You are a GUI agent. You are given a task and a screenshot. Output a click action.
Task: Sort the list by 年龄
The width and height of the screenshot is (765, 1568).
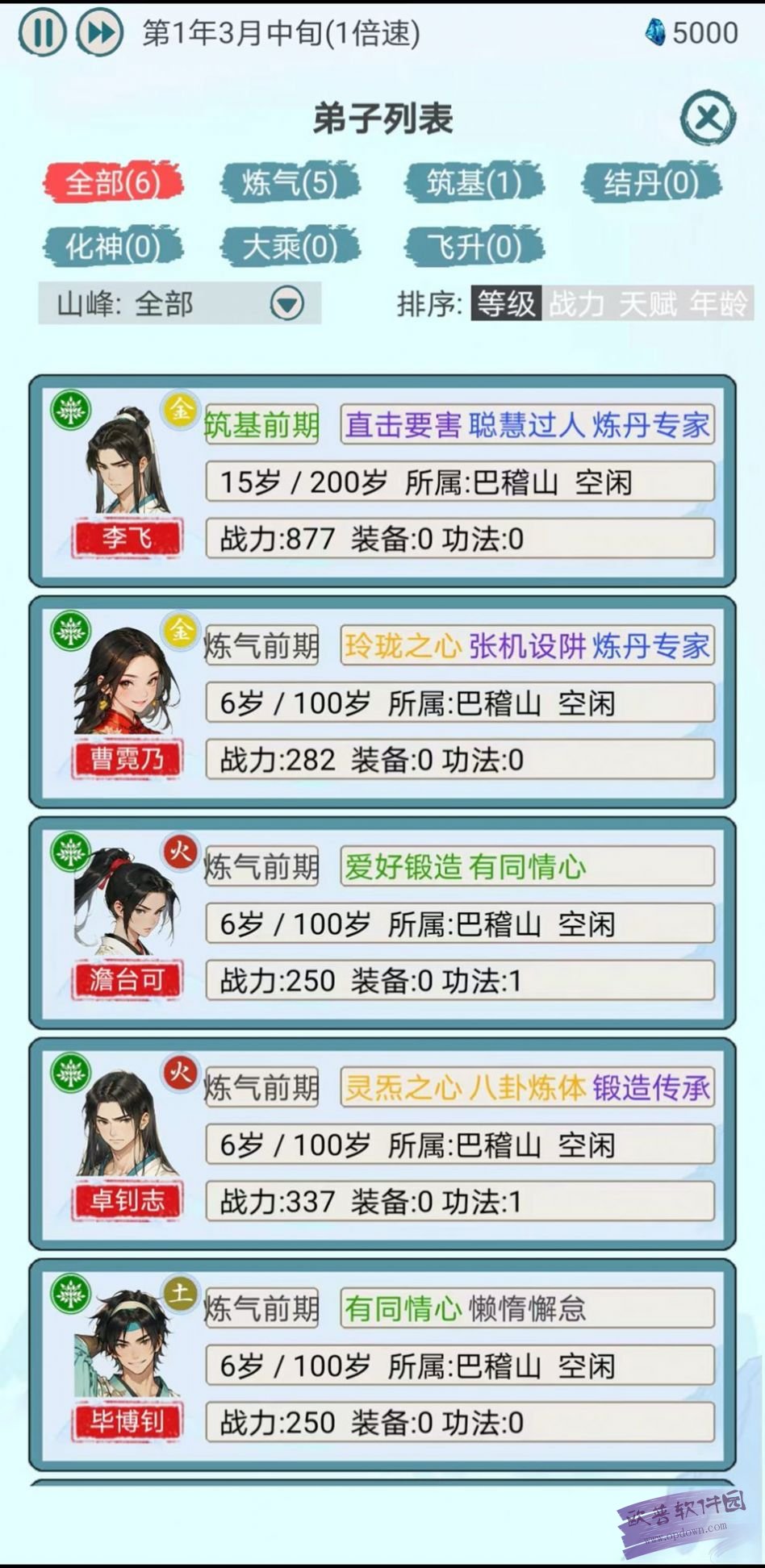[x=719, y=304]
